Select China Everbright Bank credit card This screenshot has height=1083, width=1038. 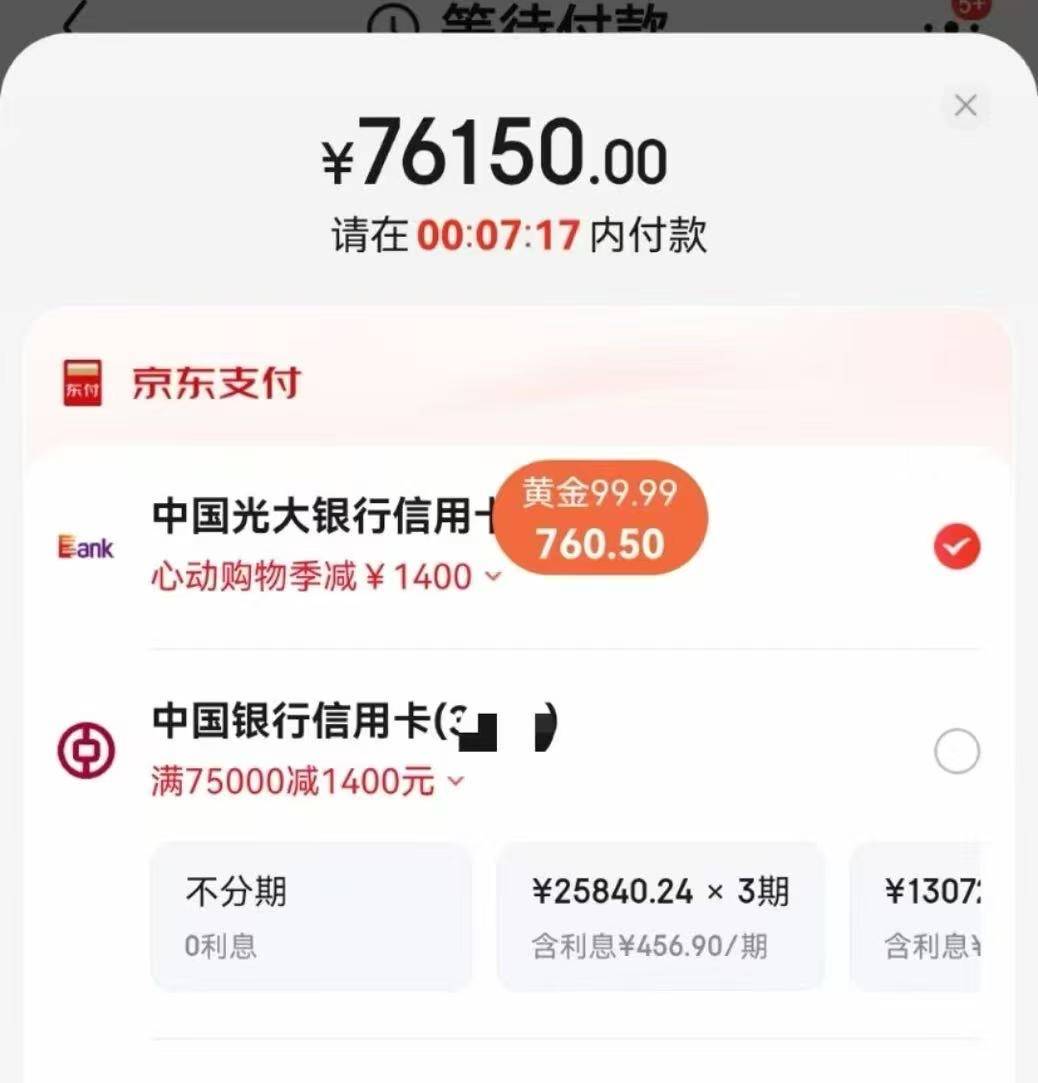pos(956,546)
